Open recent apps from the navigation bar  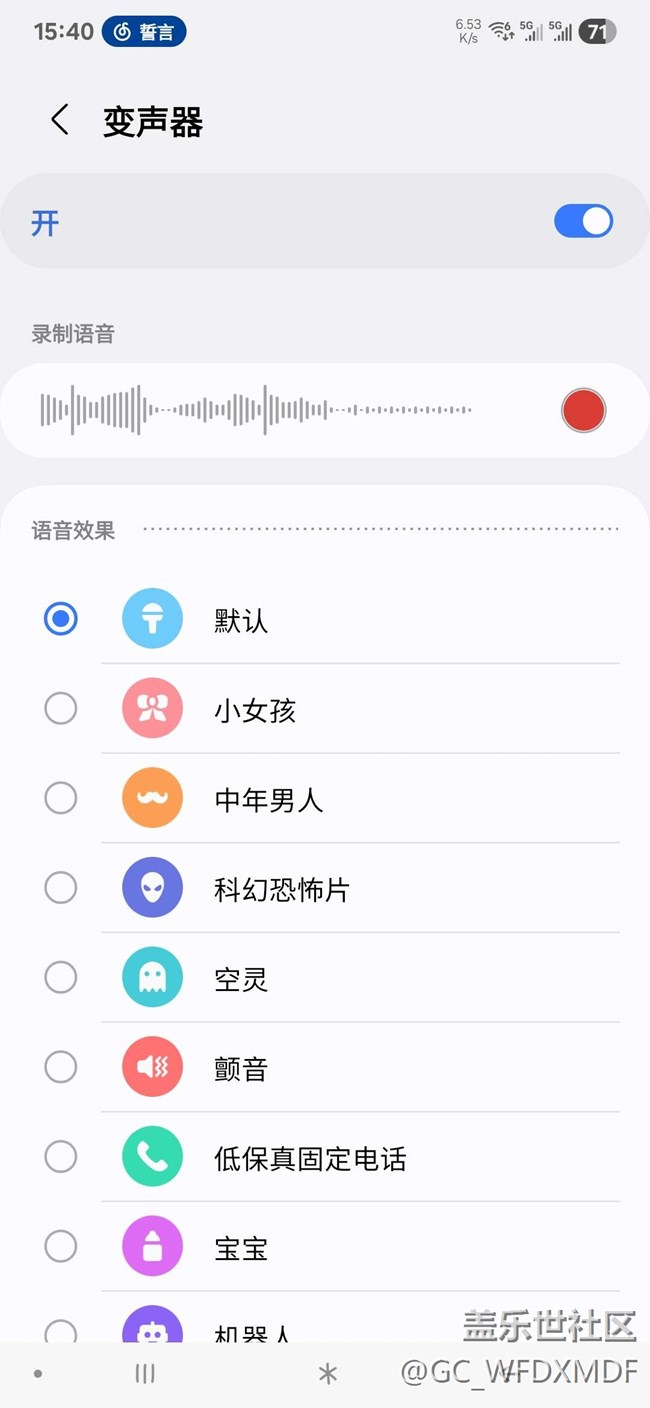(145, 1374)
